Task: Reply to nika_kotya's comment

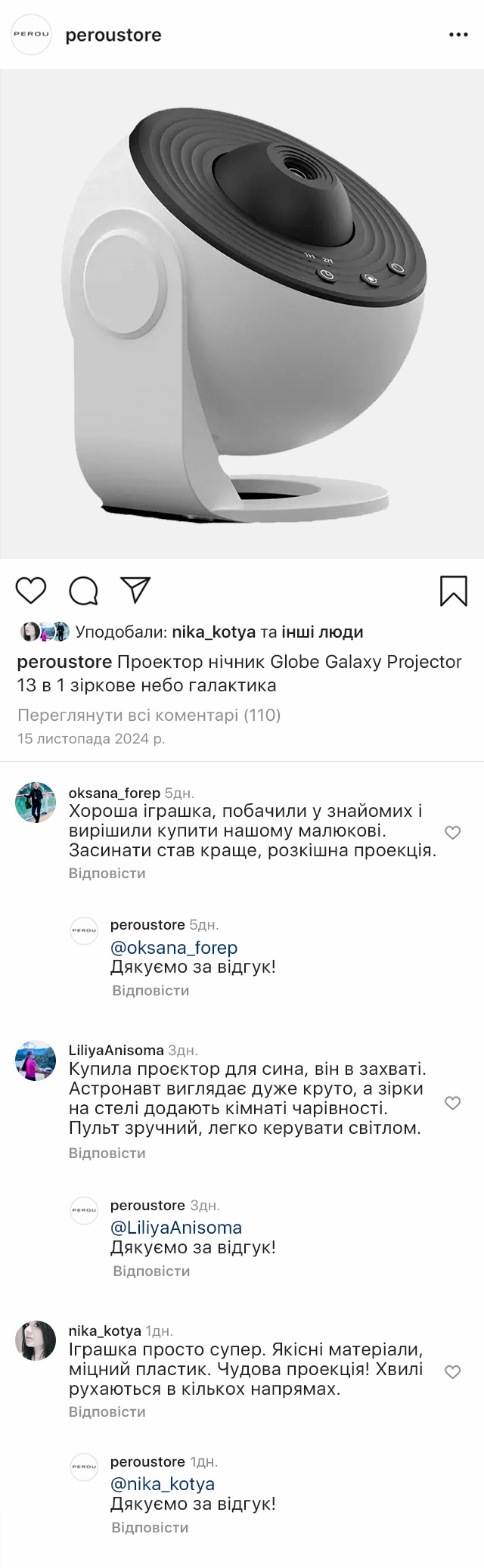Action: point(107,1411)
